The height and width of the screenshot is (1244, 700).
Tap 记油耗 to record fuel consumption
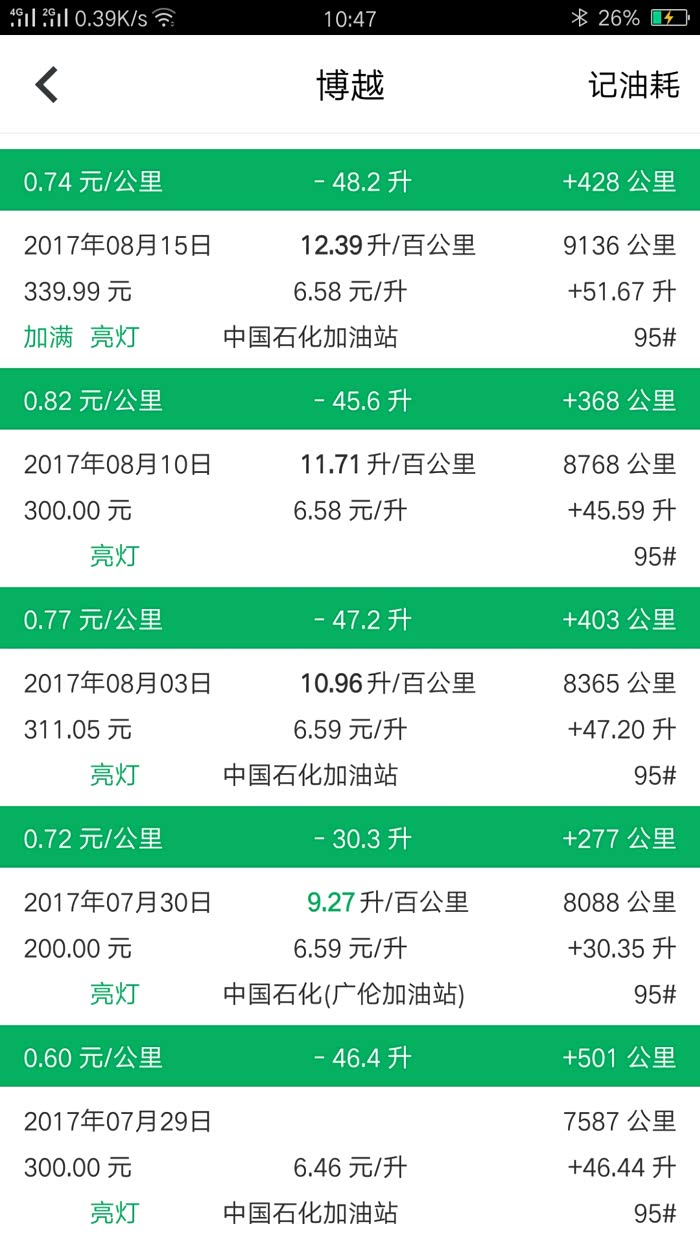(x=634, y=85)
